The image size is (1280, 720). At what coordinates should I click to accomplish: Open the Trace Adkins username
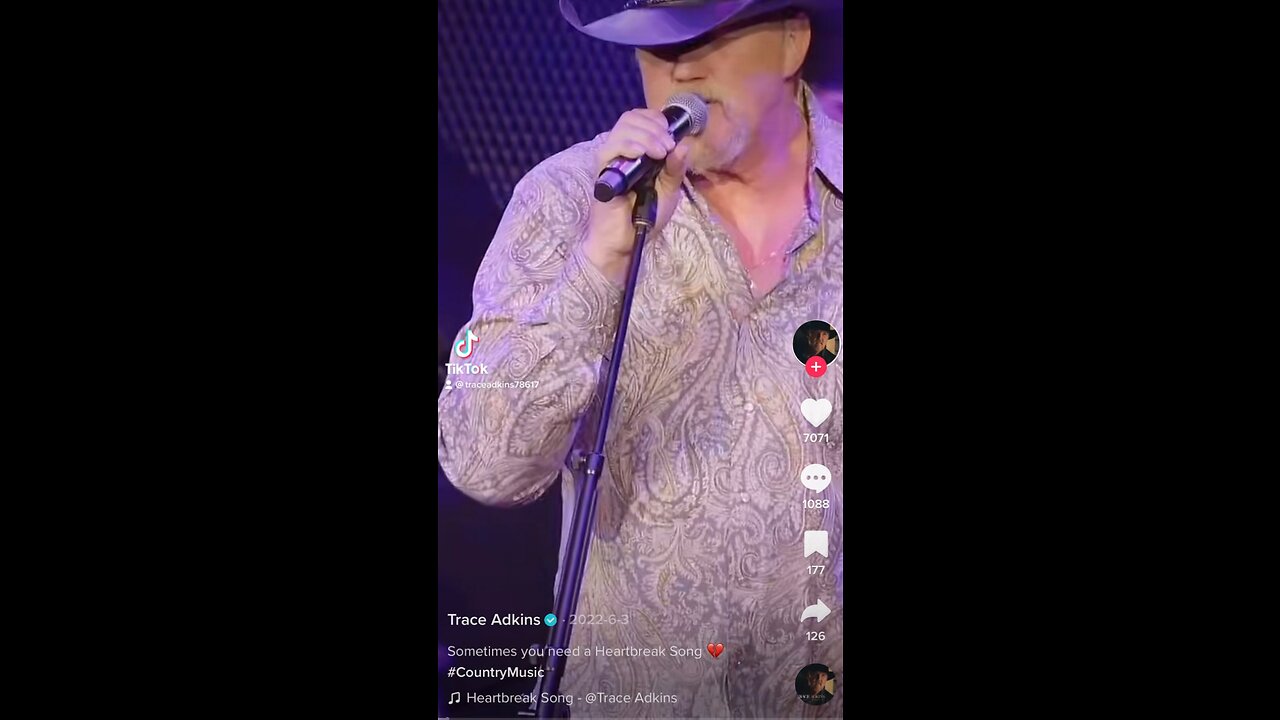pyautogui.click(x=494, y=620)
